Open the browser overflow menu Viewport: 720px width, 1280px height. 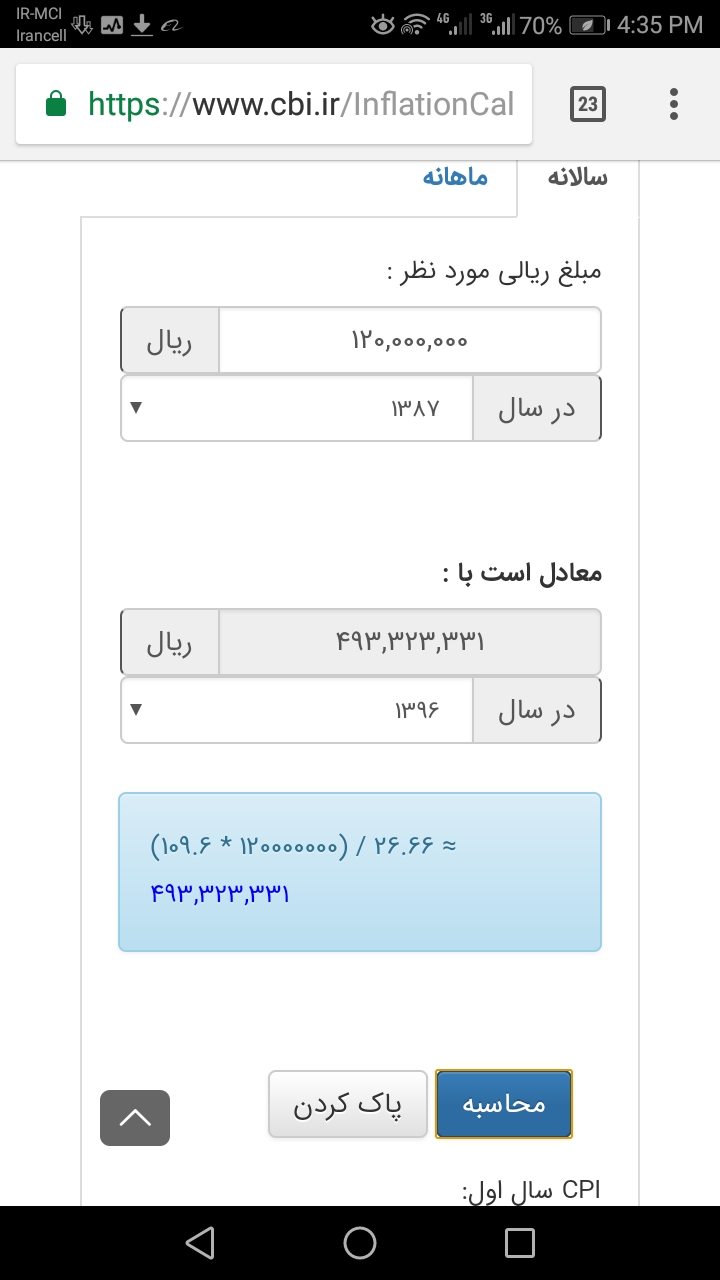tap(674, 104)
